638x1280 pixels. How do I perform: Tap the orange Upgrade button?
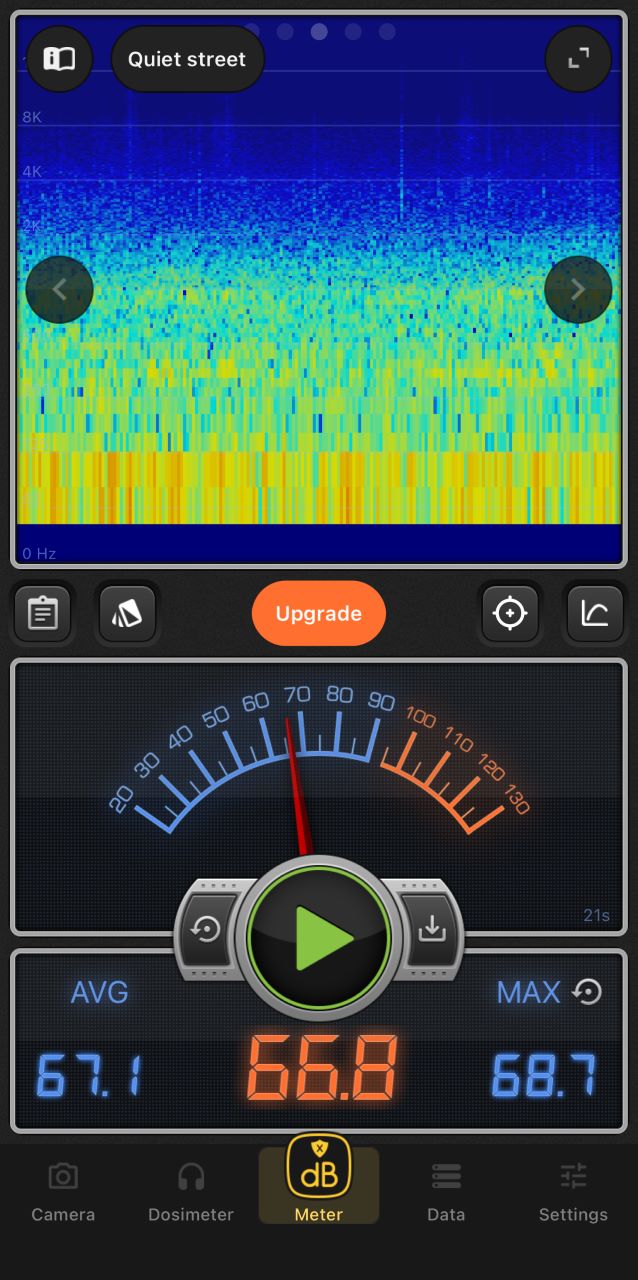[x=318, y=613]
